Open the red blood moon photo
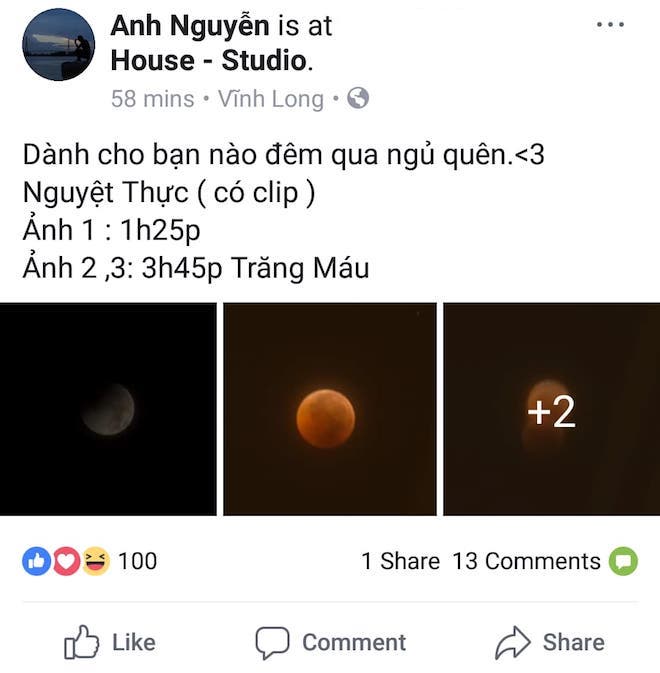 click(x=329, y=409)
